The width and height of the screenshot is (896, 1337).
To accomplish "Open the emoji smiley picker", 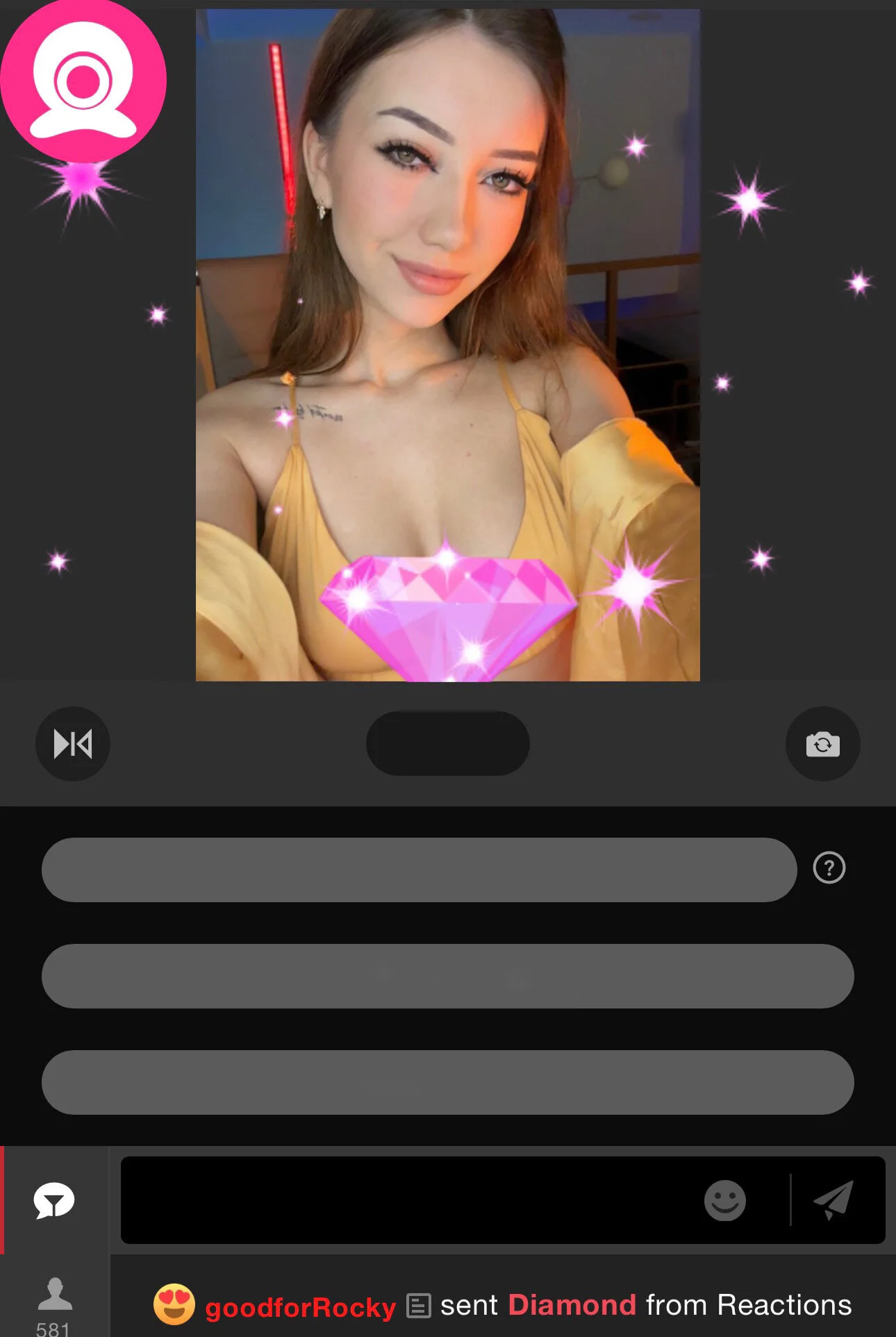I will (724, 1199).
